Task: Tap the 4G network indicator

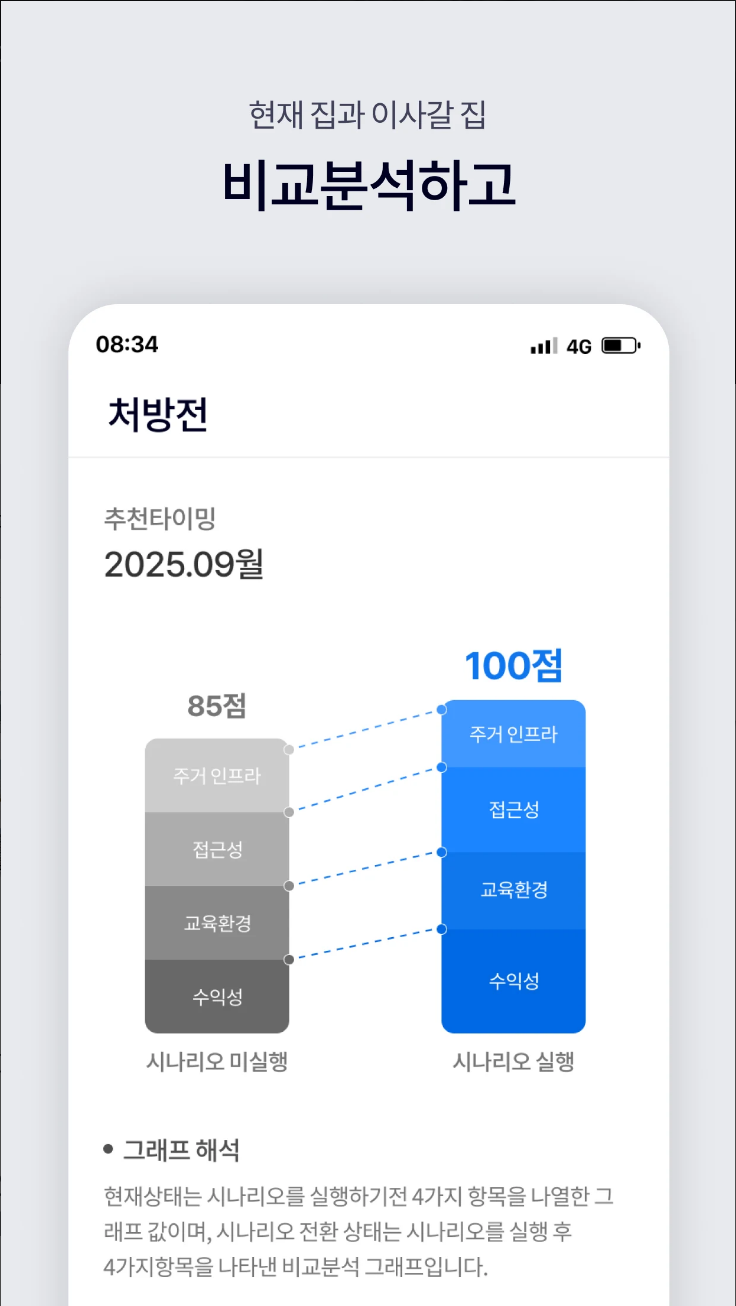Action: pos(578,345)
